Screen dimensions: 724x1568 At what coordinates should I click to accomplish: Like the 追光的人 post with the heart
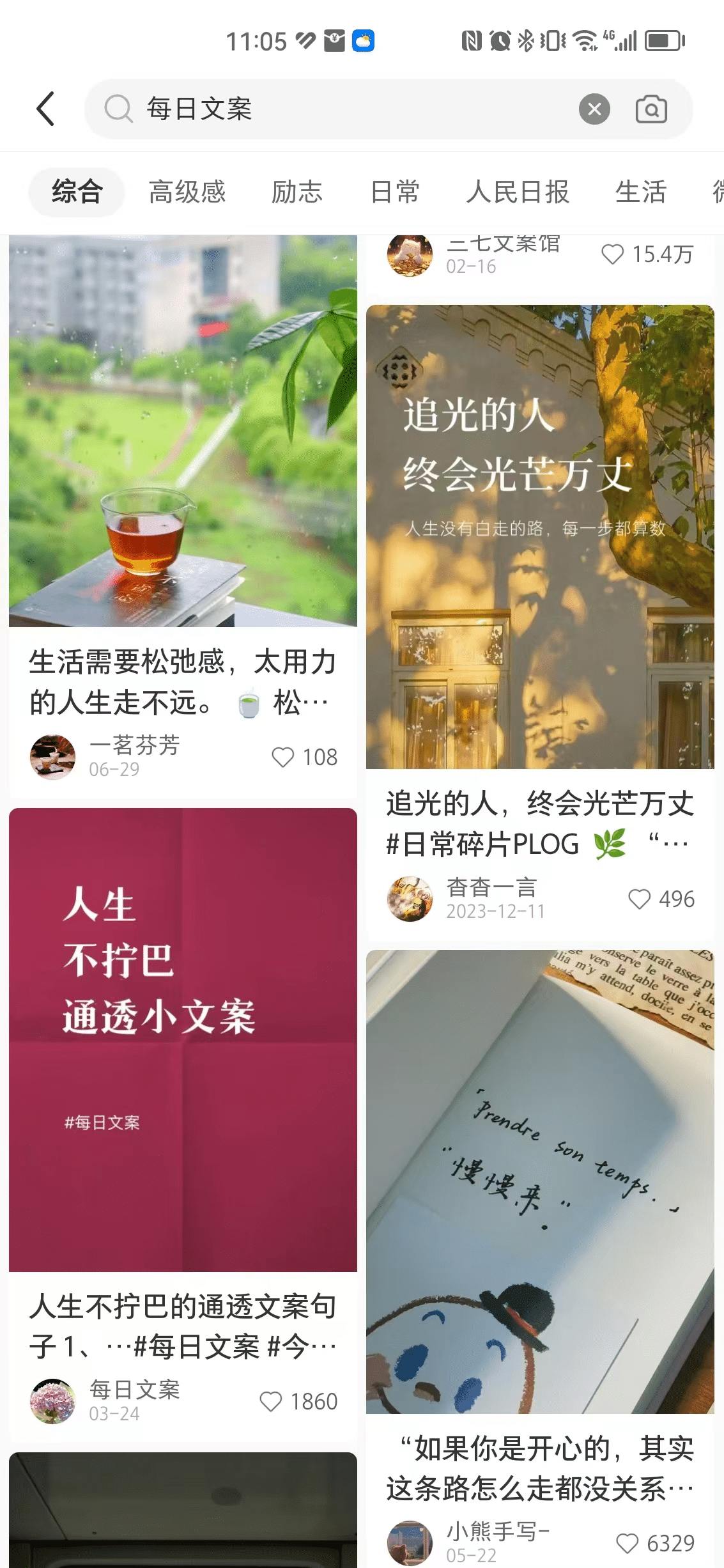point(640,899)
